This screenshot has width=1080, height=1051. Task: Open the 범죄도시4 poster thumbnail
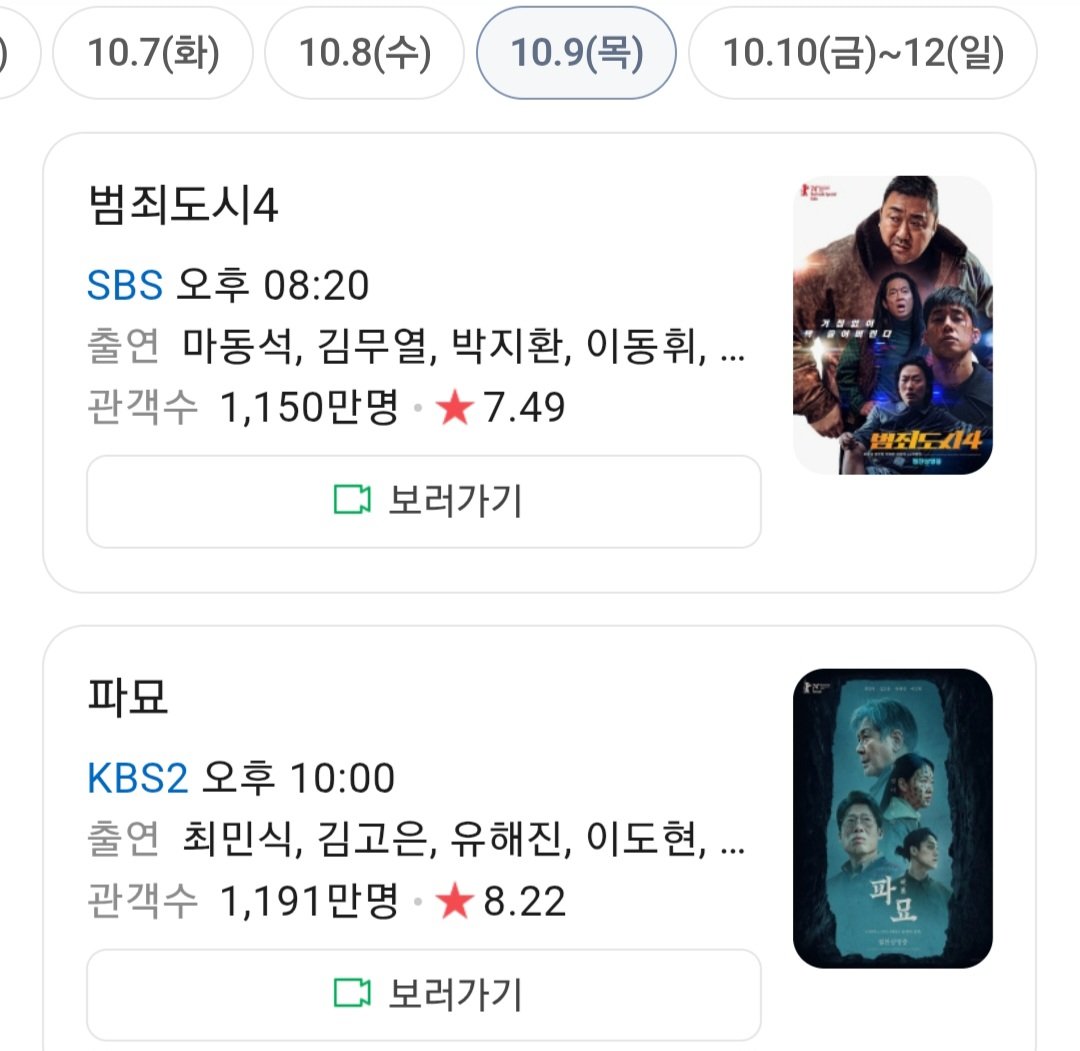tap(892, 325)
